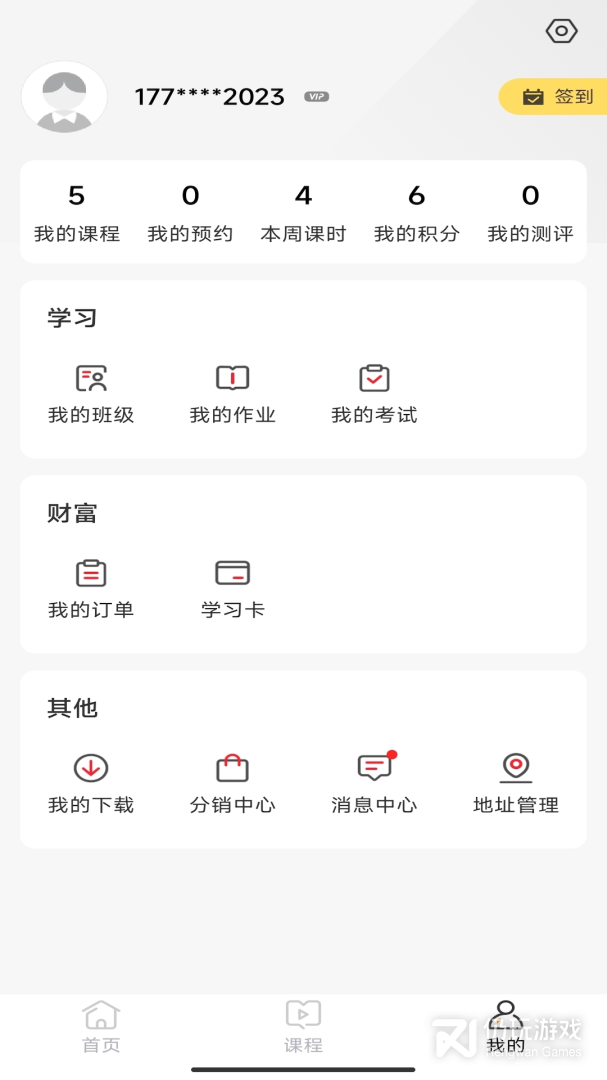Open 消息中心 message center
Viewport: 607px width, 1080px height.
(x=374, y=783)
